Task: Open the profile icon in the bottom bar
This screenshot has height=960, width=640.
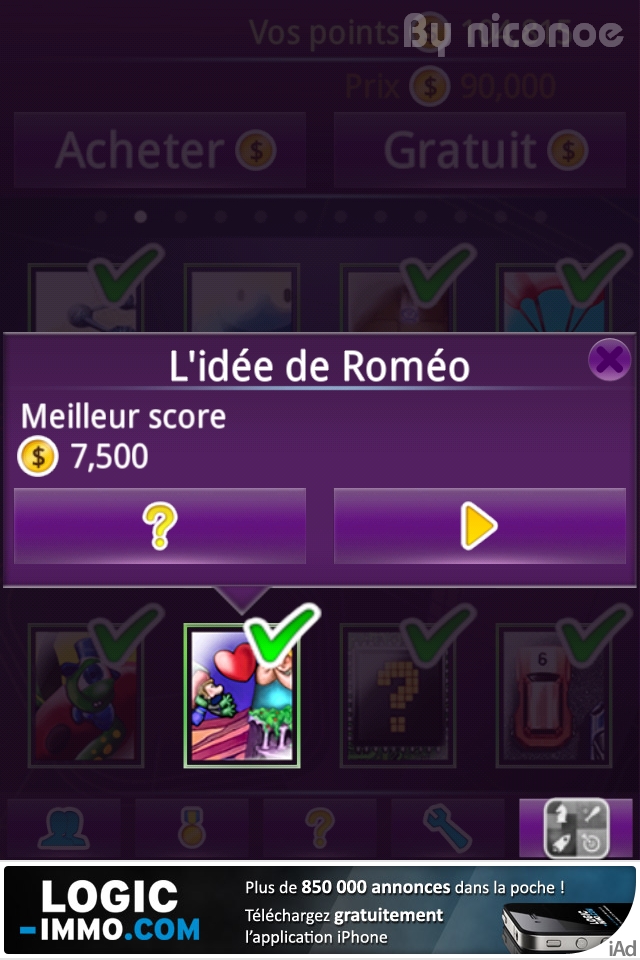Action: pos(64,828)
